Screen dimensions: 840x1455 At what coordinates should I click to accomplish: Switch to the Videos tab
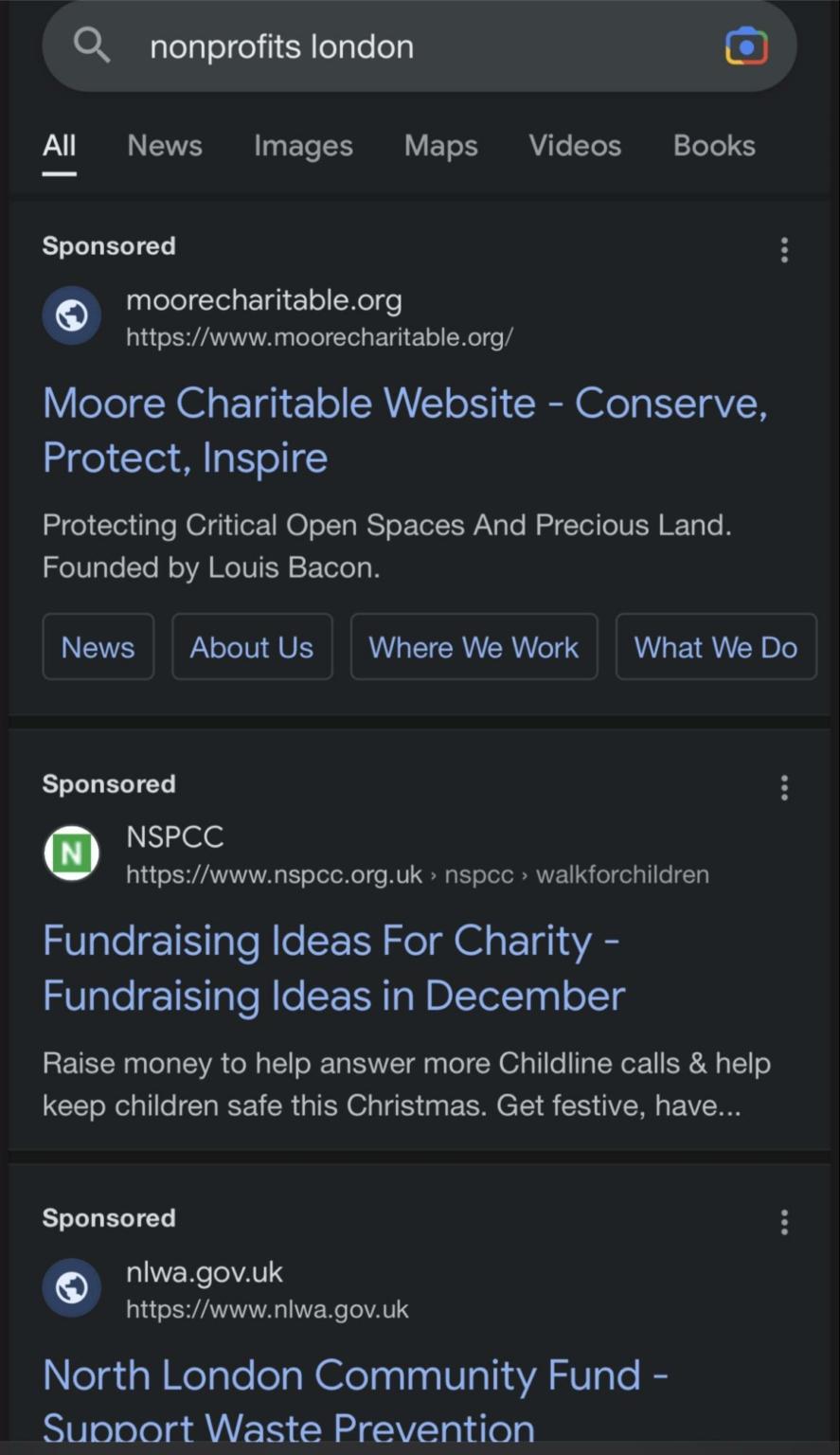(x=575, y=146)
